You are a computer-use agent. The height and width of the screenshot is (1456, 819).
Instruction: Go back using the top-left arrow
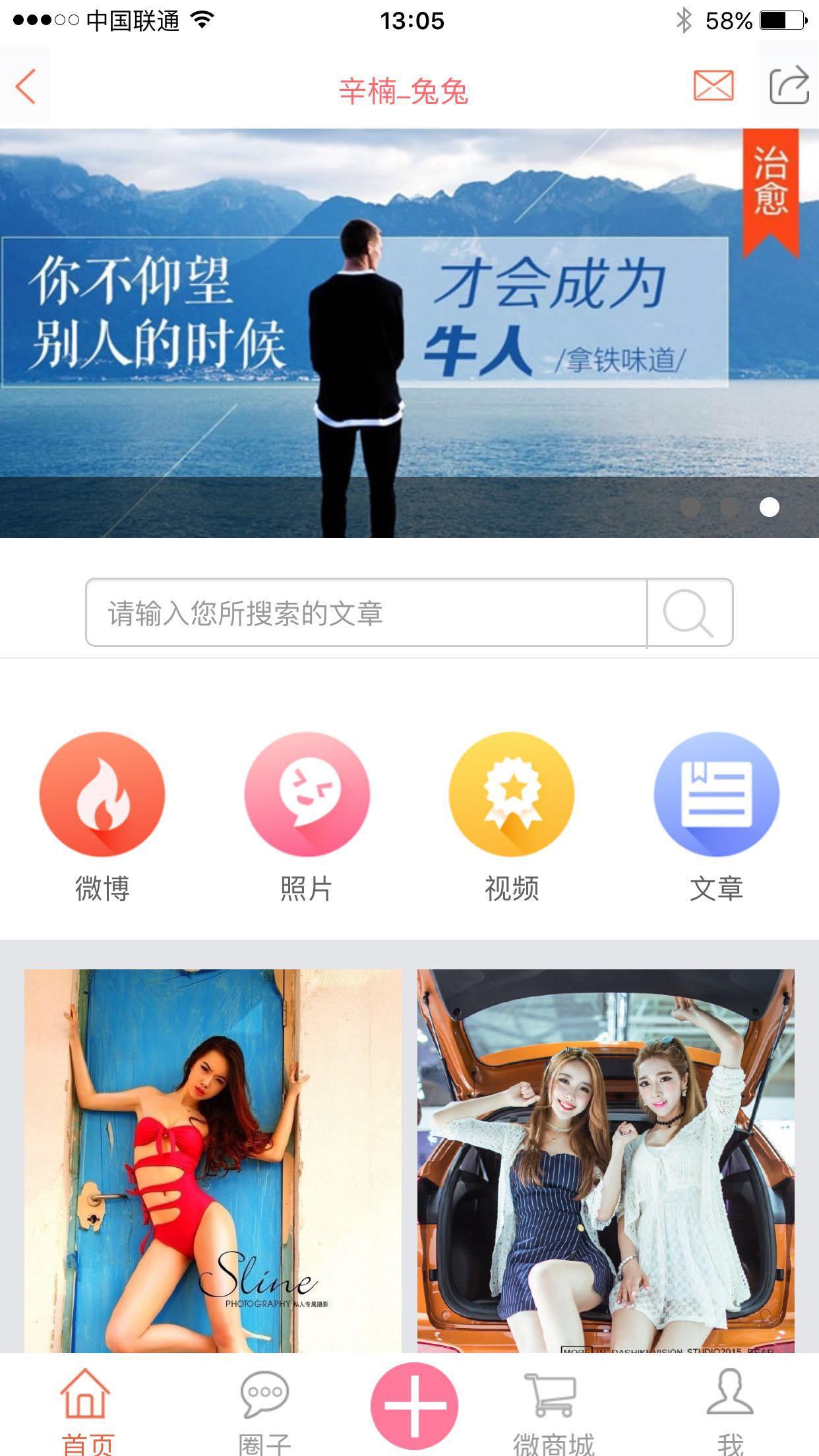(x=25, y=87)
